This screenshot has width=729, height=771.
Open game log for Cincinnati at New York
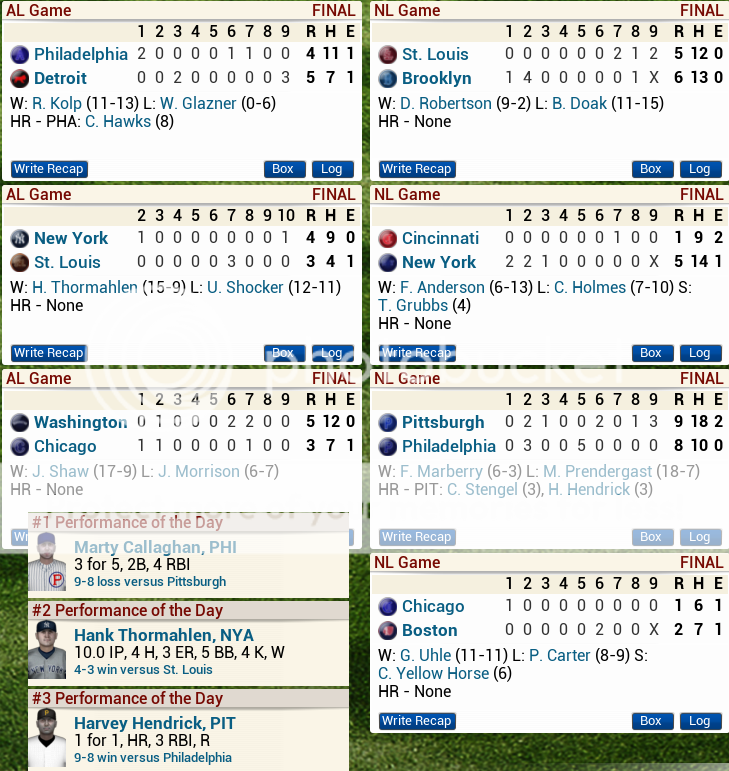700,353
